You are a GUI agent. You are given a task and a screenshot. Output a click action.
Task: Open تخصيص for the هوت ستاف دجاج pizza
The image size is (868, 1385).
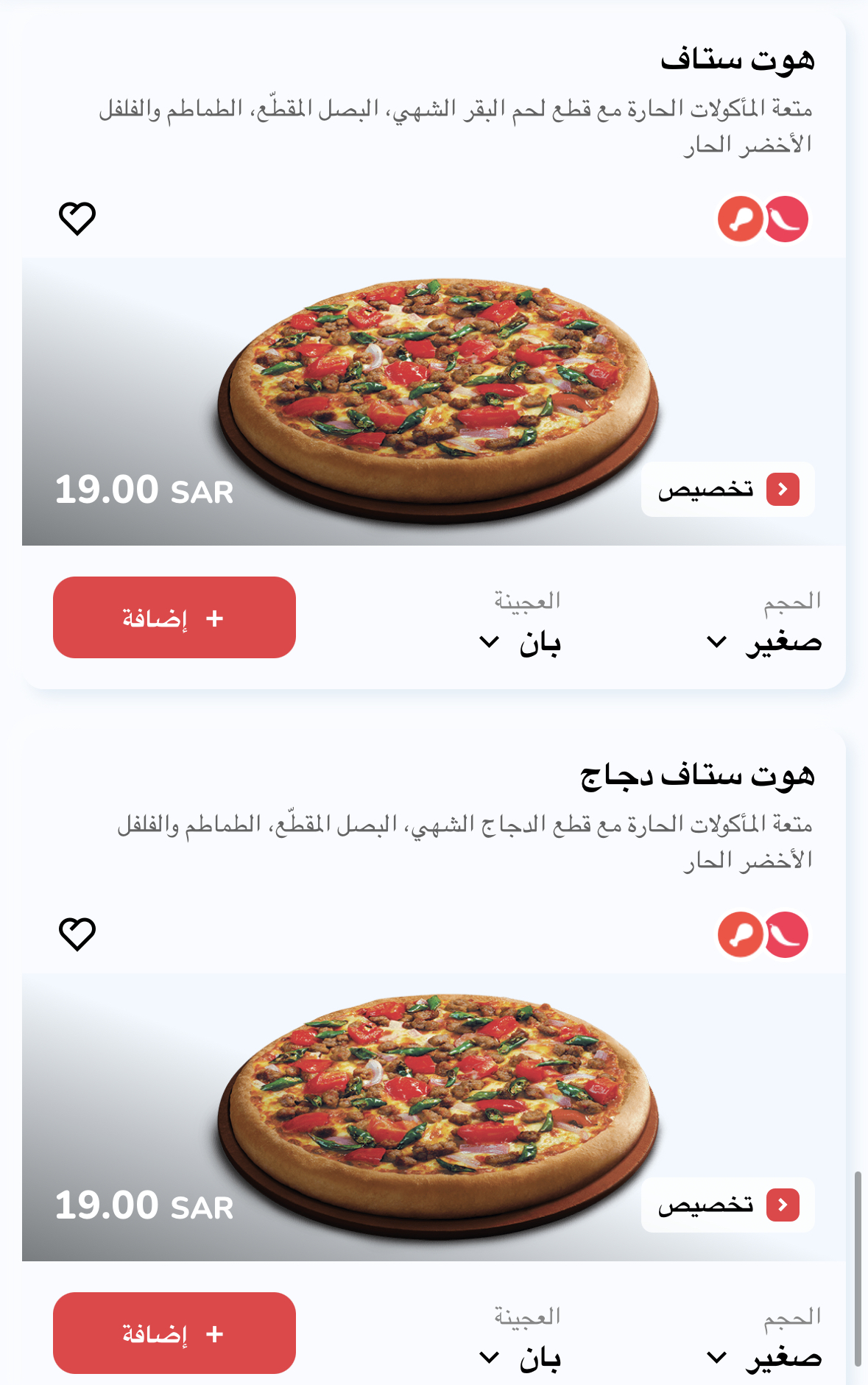click(x=727, y=1205)
